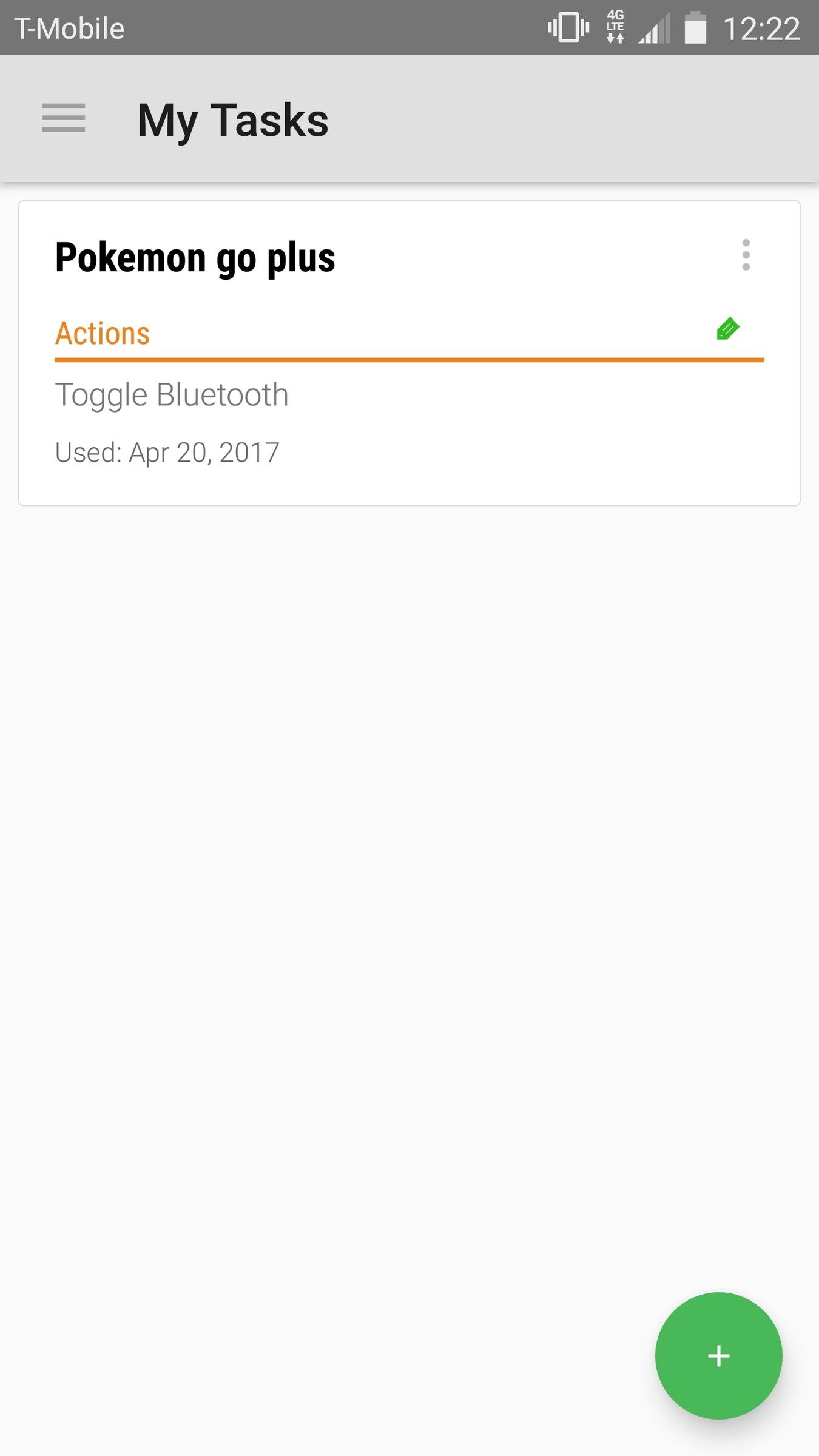The height and width of the screenshot is (1456, 819).
Task: Tap the vibrate mode icon in status bar
Action: click(568, 27)
